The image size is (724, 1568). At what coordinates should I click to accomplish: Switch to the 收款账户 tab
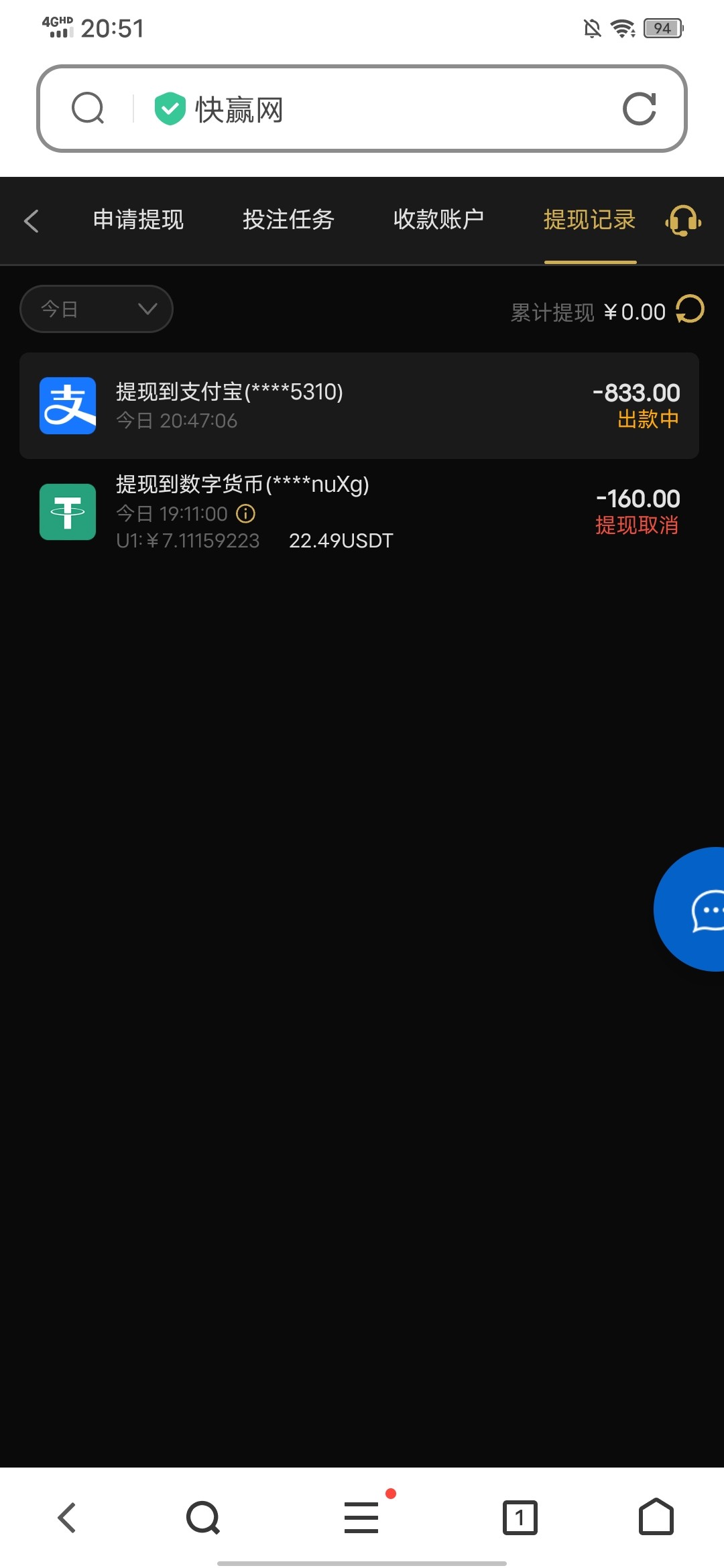tap(438, 220)
